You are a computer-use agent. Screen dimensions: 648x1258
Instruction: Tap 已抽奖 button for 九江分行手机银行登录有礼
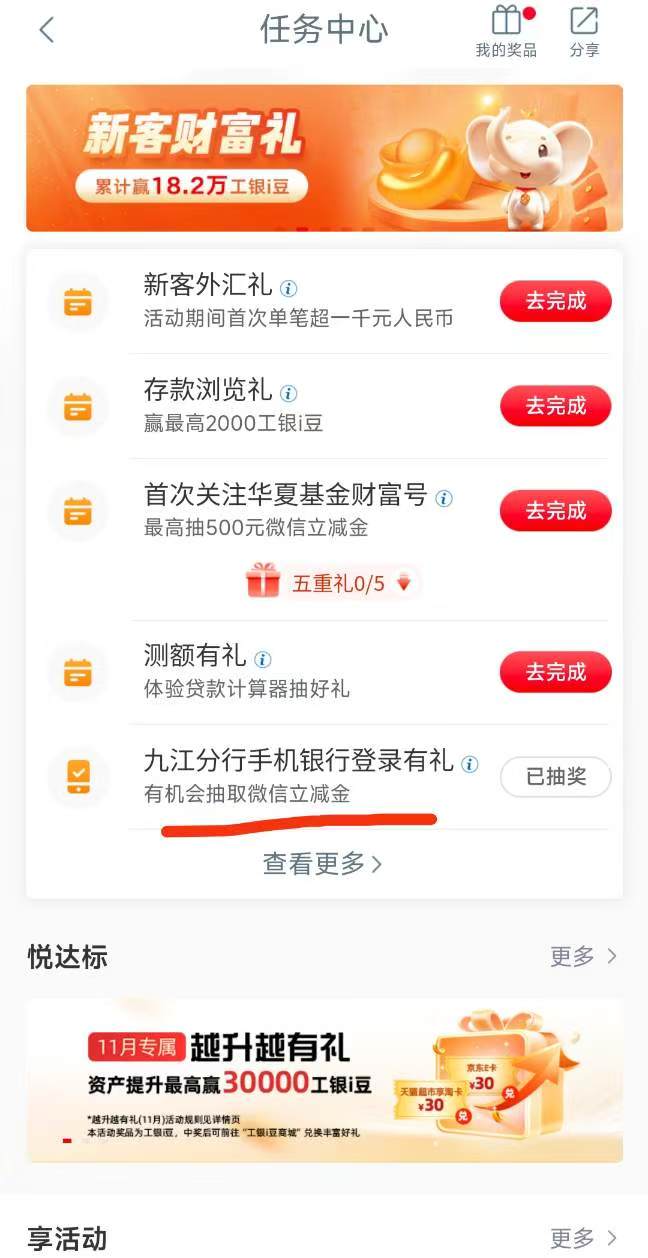coord(555,777)
